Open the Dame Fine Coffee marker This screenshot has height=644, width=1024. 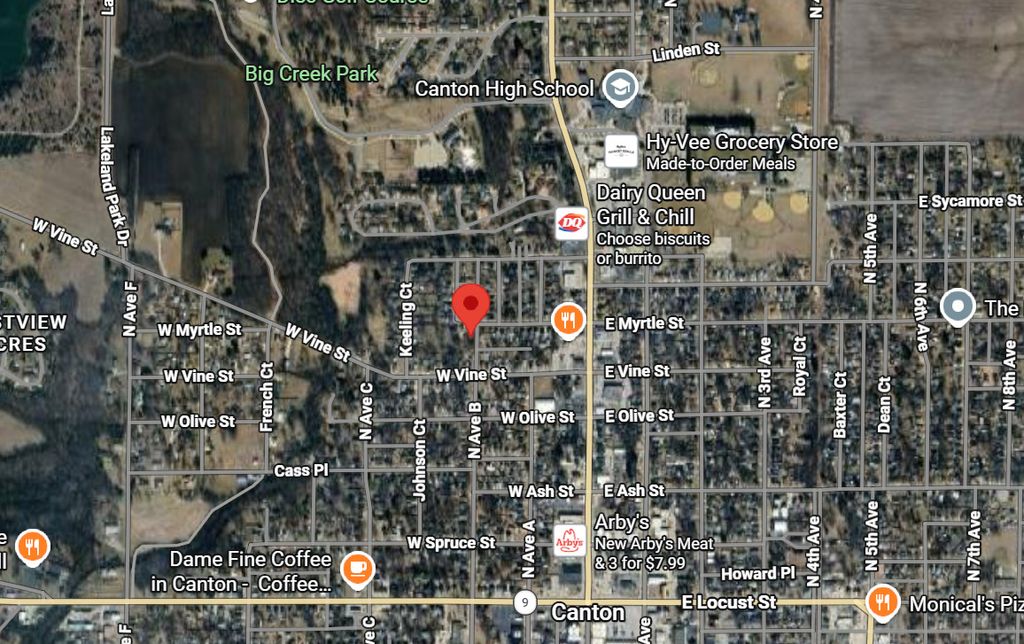point(357,568)
